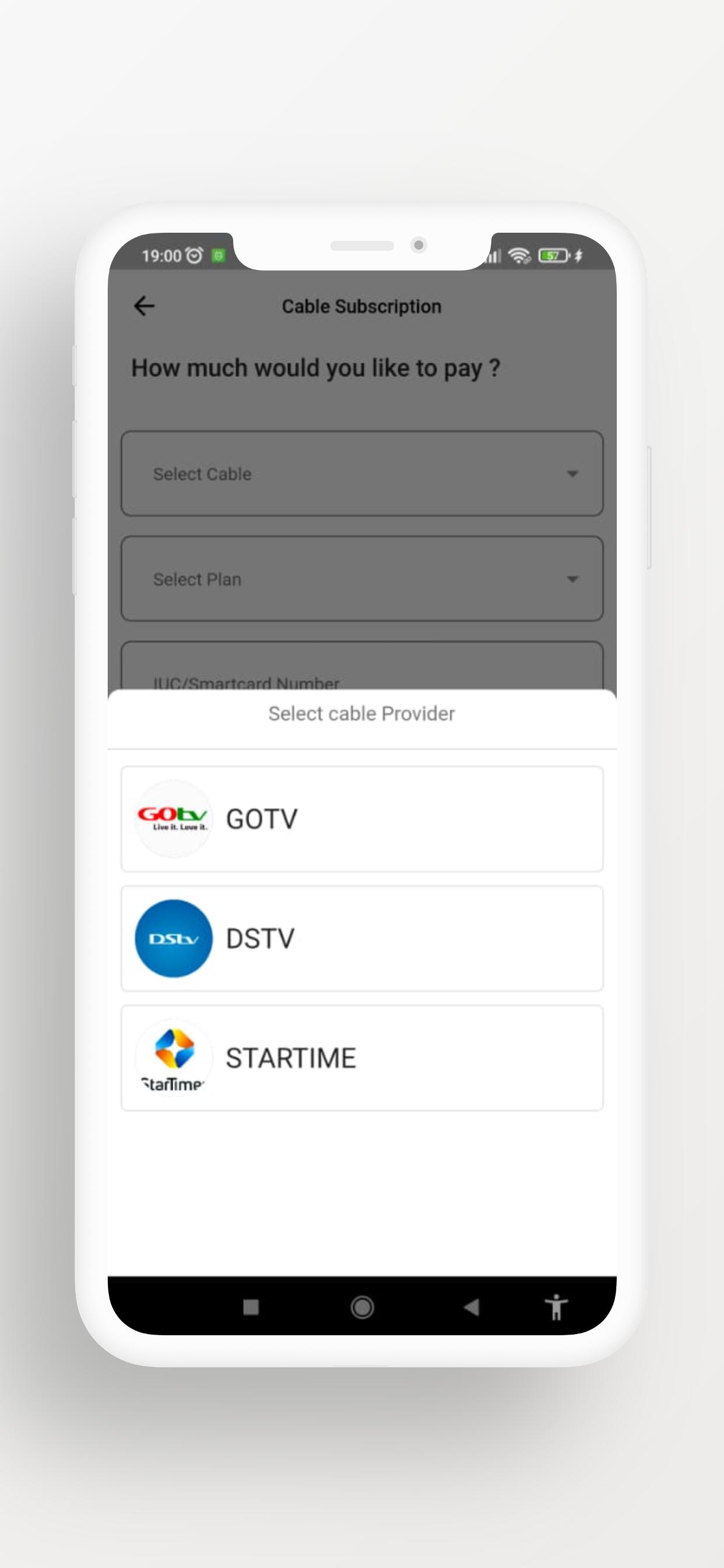Pick STARTIME as cable provider
Viewport: 724px width, 1568px height.
click(x=362, y=1058)
